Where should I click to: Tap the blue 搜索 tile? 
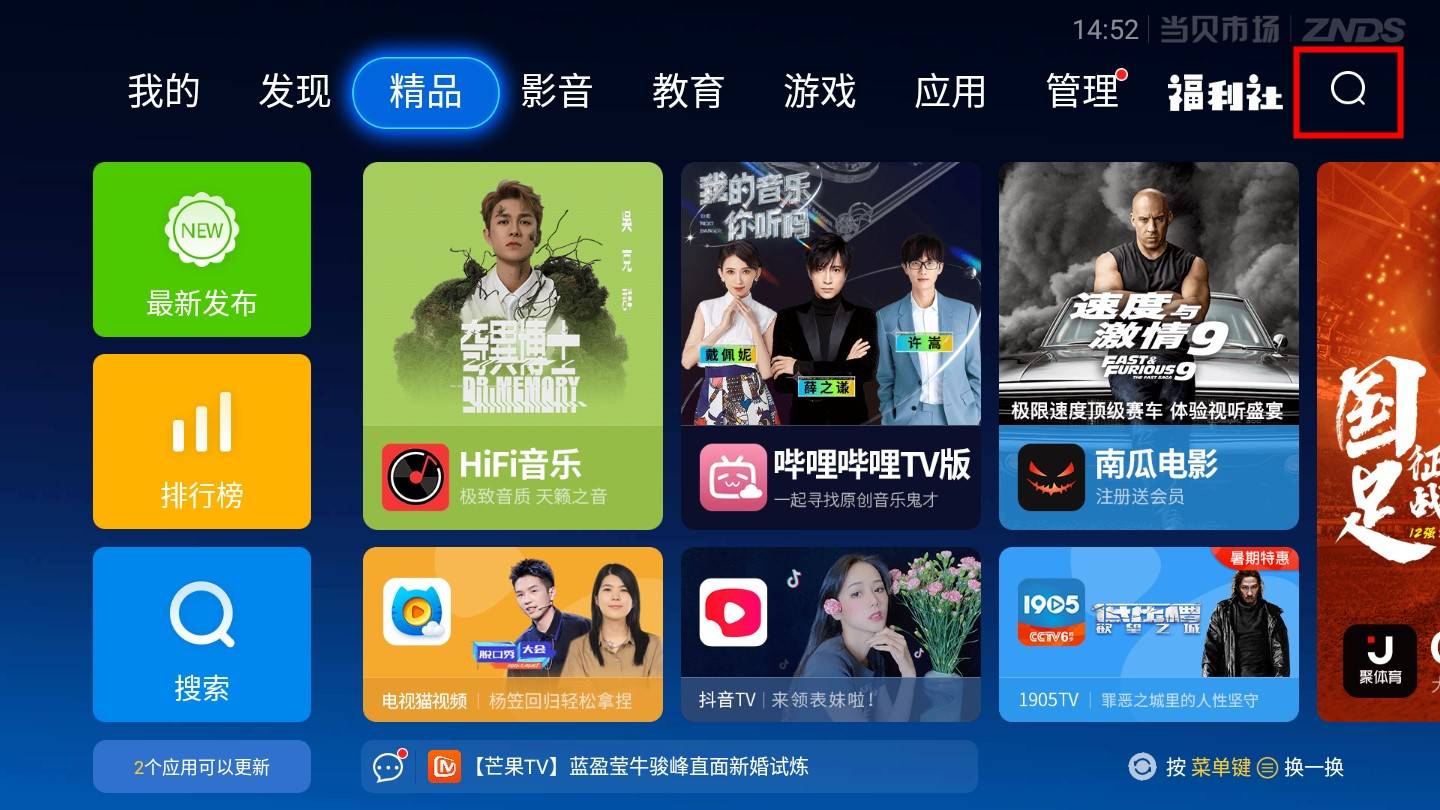coord(202,634)
